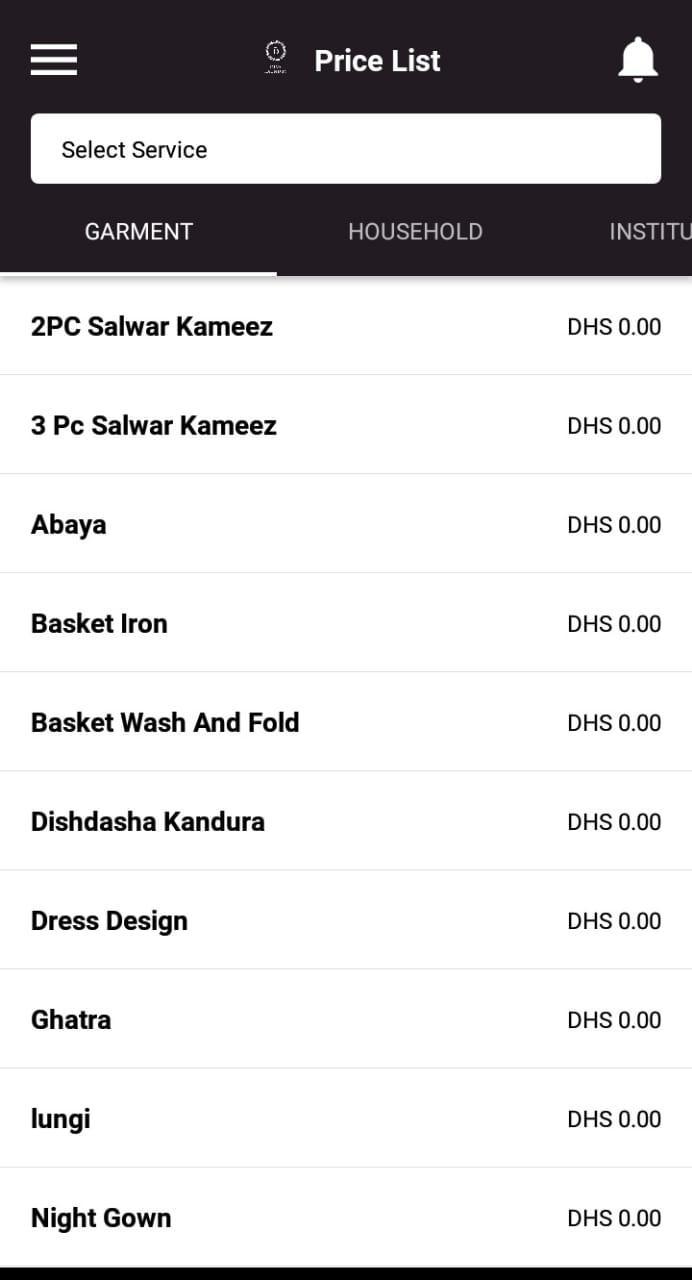692x1280 pixels.
Task: Open Basket Wash And Fold
Action: click(346, 722)
